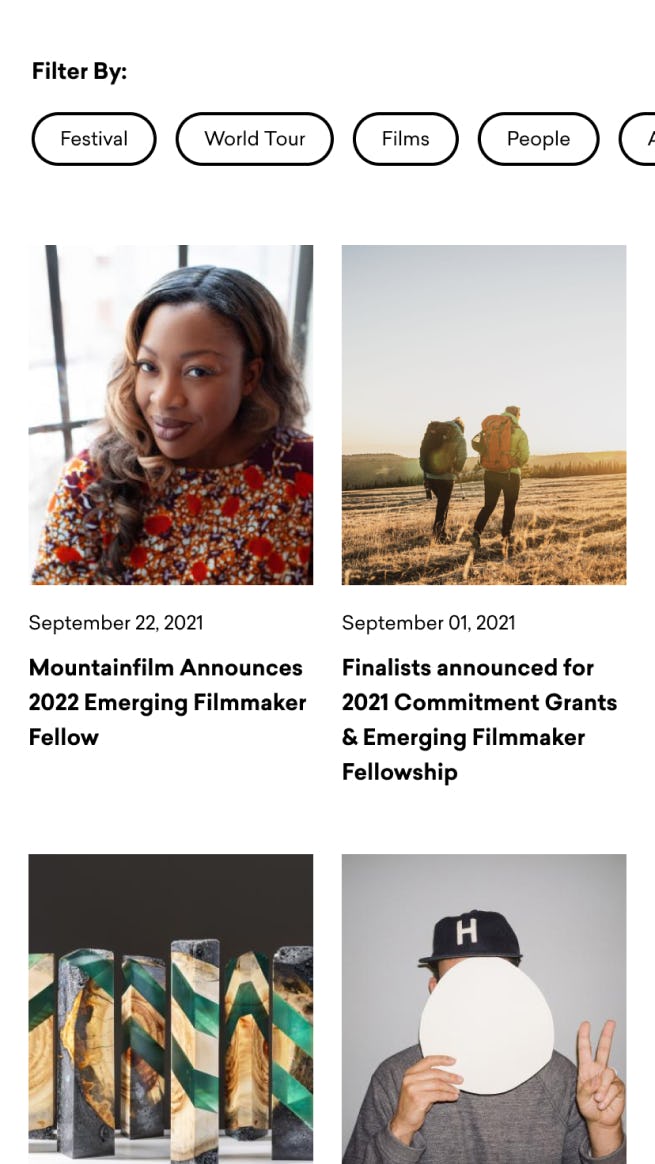This screenshot has width=655, height=1164.
Task: View the article with the wood sculptures
Action: pos(170,1008)
